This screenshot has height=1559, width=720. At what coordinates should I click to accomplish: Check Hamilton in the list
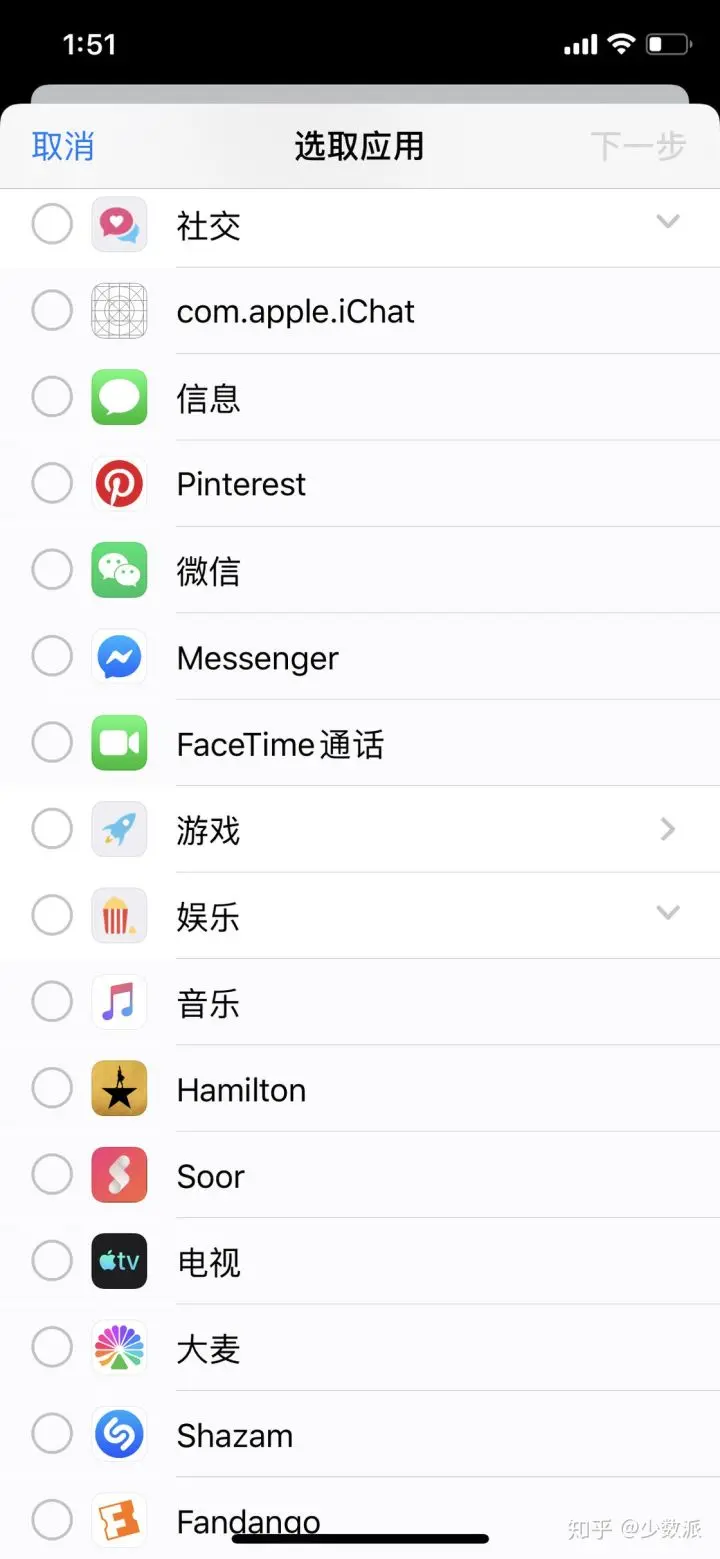[52, 1088]
